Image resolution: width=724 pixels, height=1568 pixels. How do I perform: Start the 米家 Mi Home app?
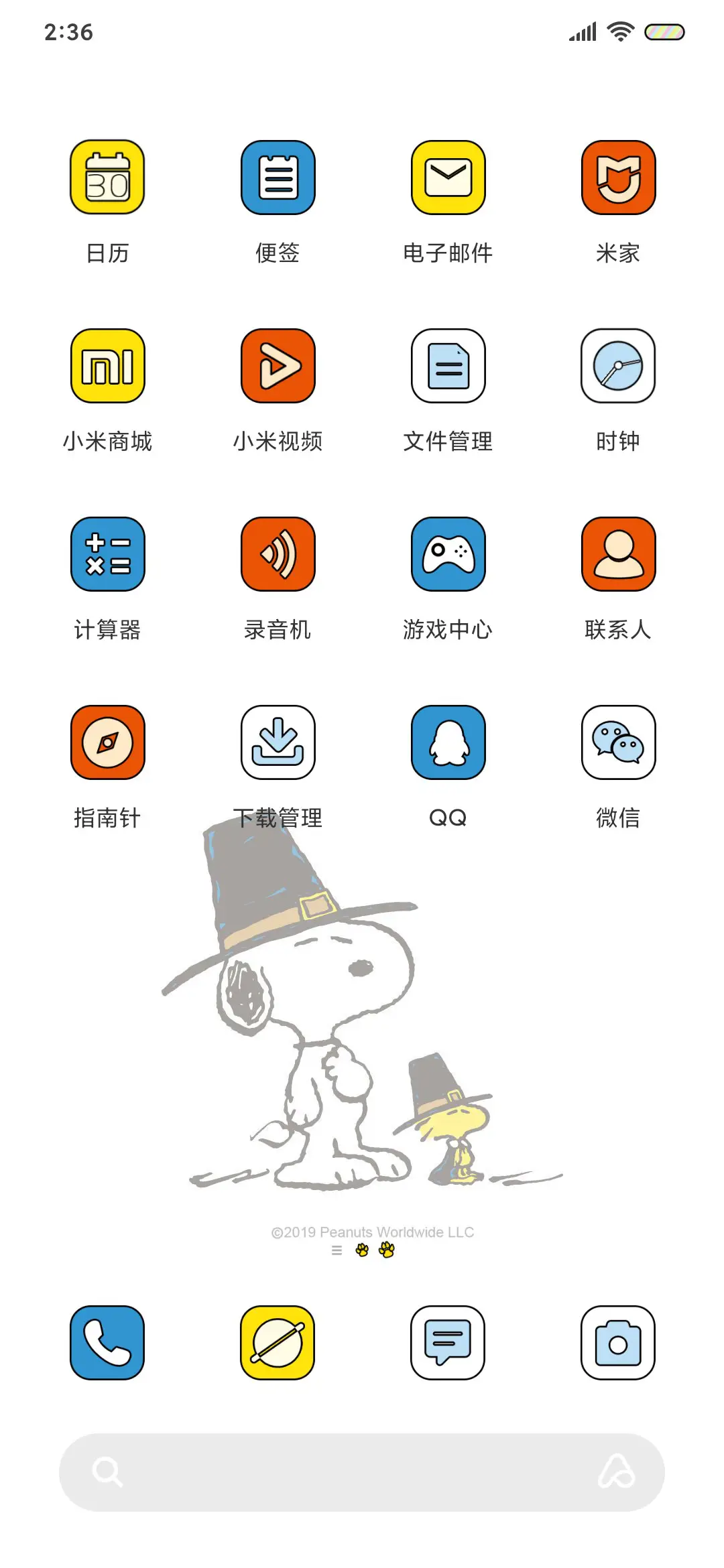click(x=618, y=179)
